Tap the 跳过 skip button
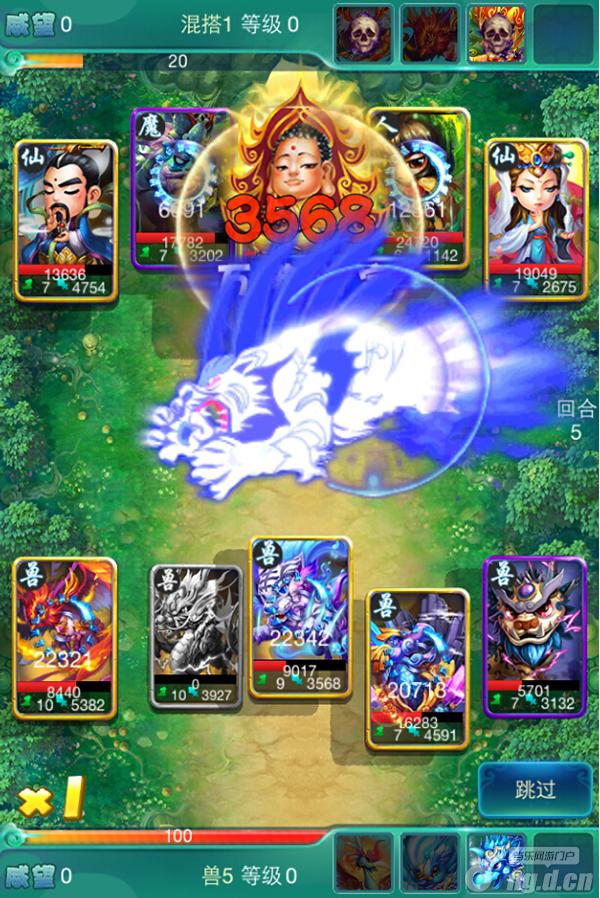This screenshot has width=600, height=898. coord(535,788)
